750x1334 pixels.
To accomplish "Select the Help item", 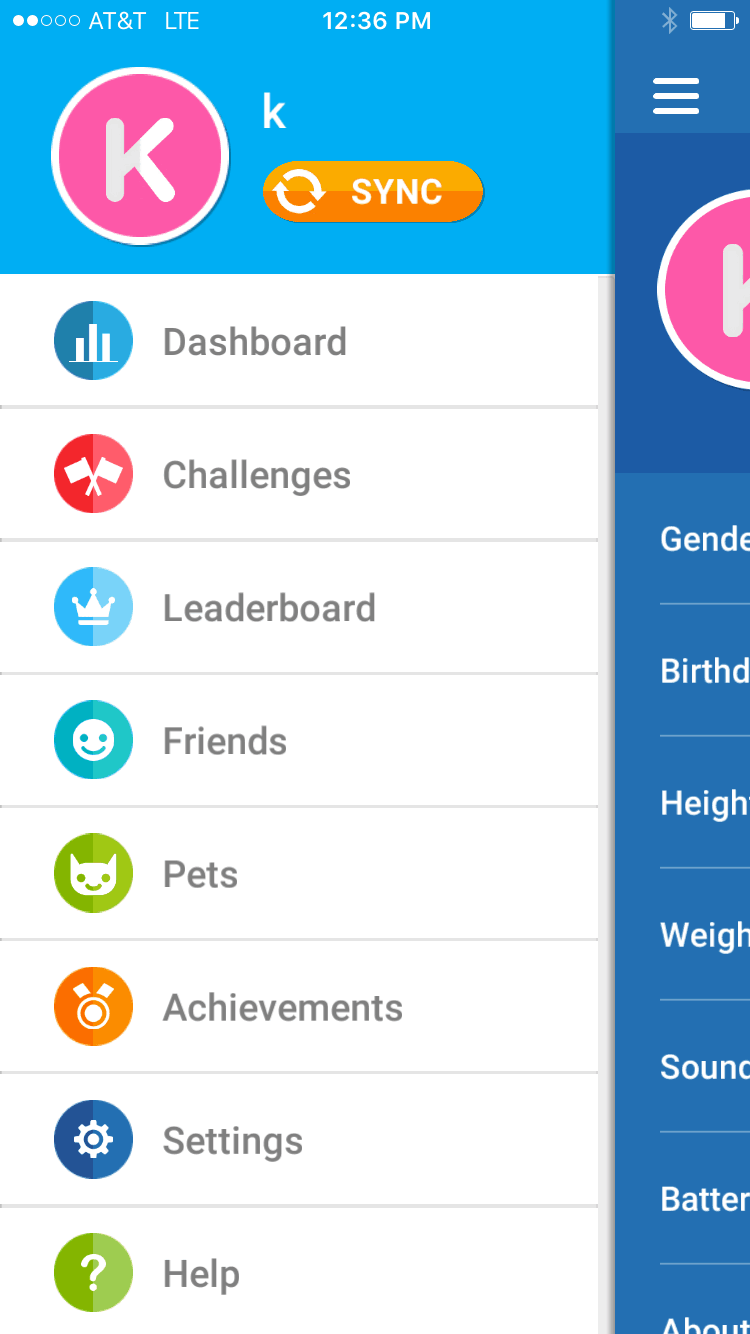I will tap(299, 1271).
